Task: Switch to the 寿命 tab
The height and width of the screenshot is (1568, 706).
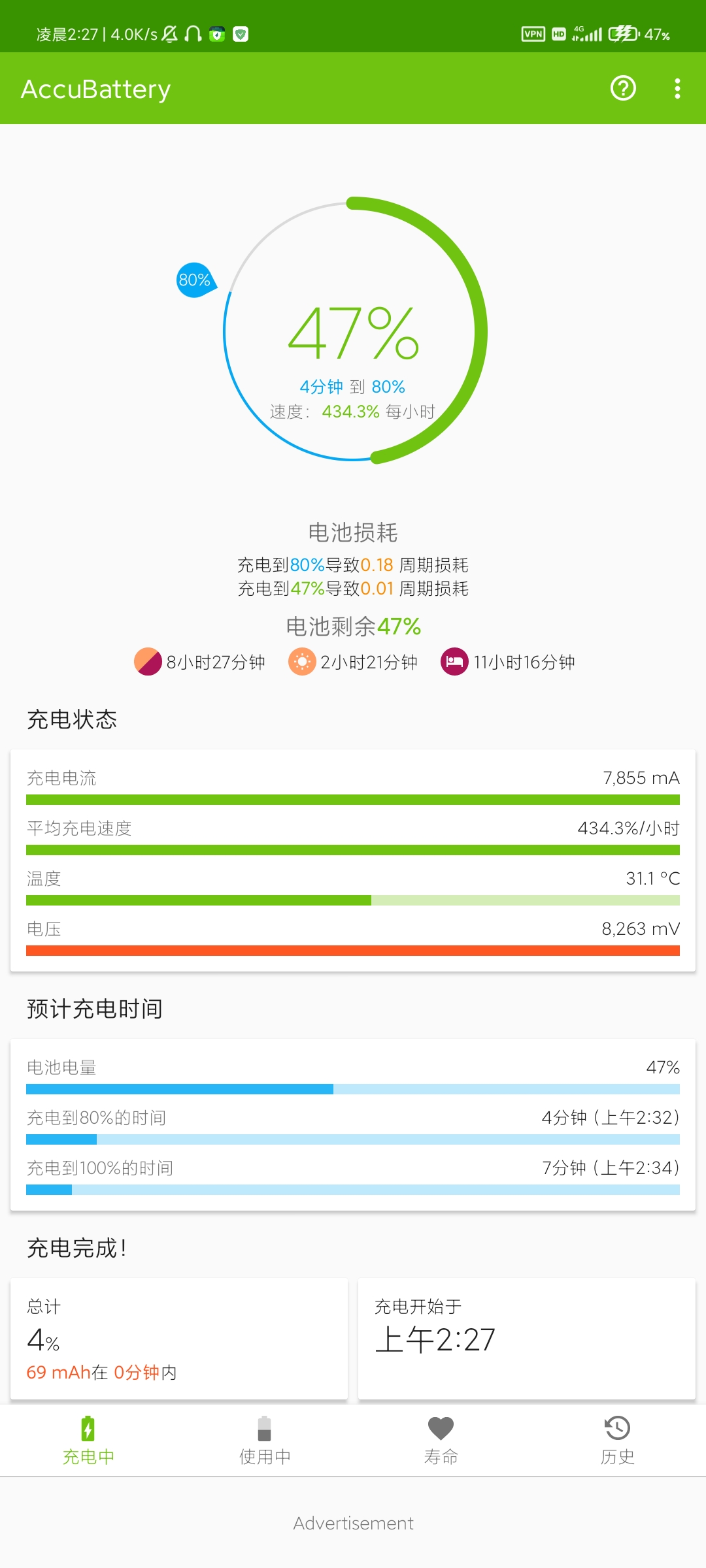Action: [x=441, y=1441]
